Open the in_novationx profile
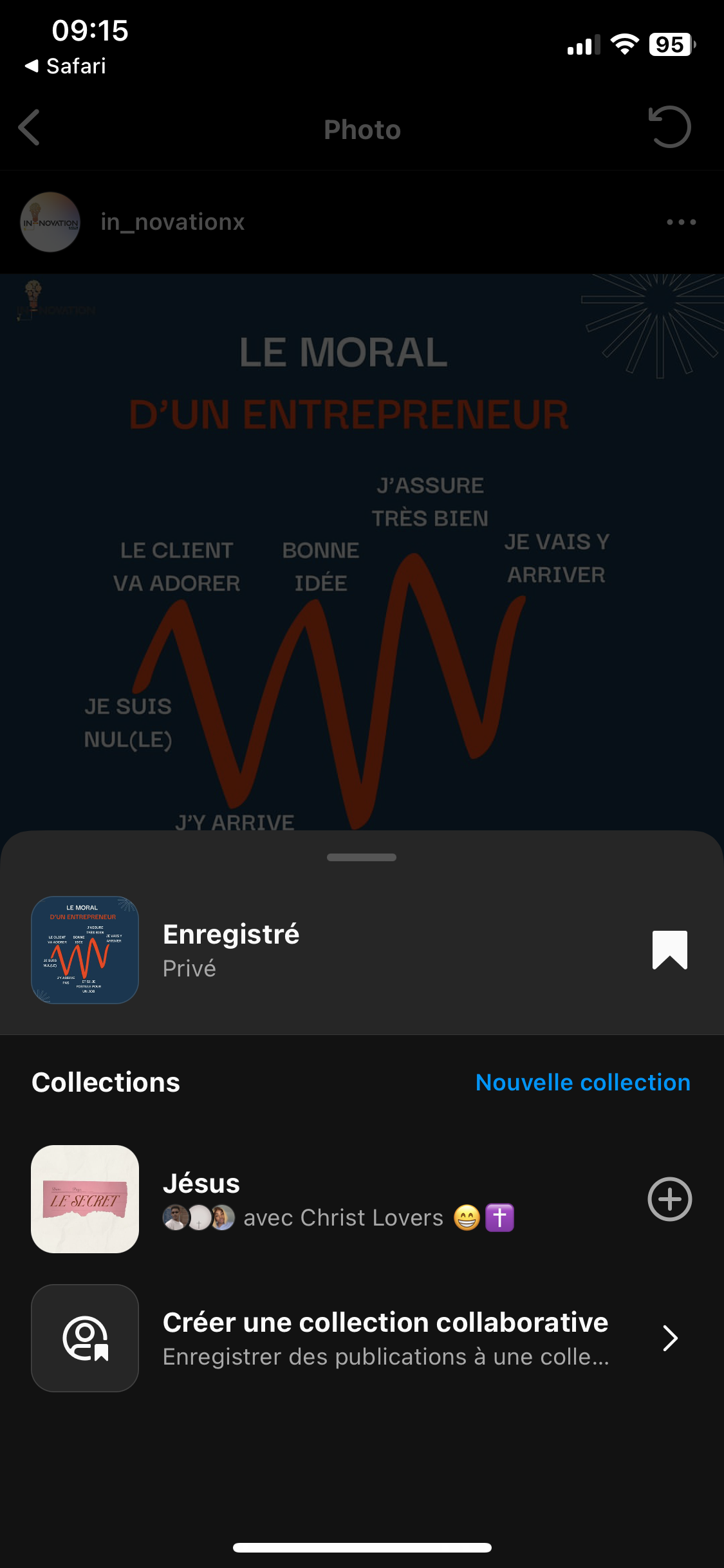 pyautogui.click(x=172, y=222)
